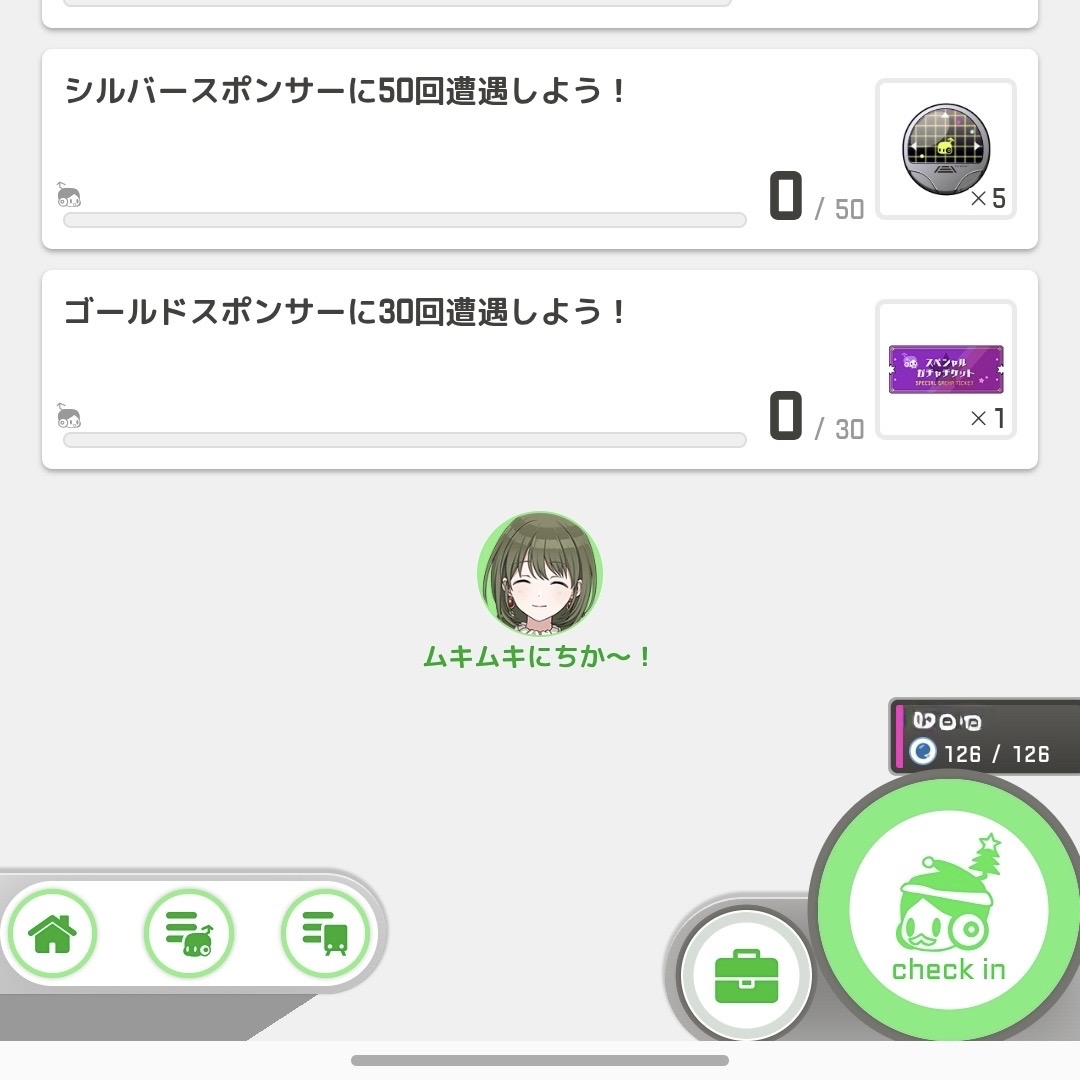View the special gacha ticket reward
Image resolution: width=1080 pixels, height=1080 pixels.
(x=946, y=370)
